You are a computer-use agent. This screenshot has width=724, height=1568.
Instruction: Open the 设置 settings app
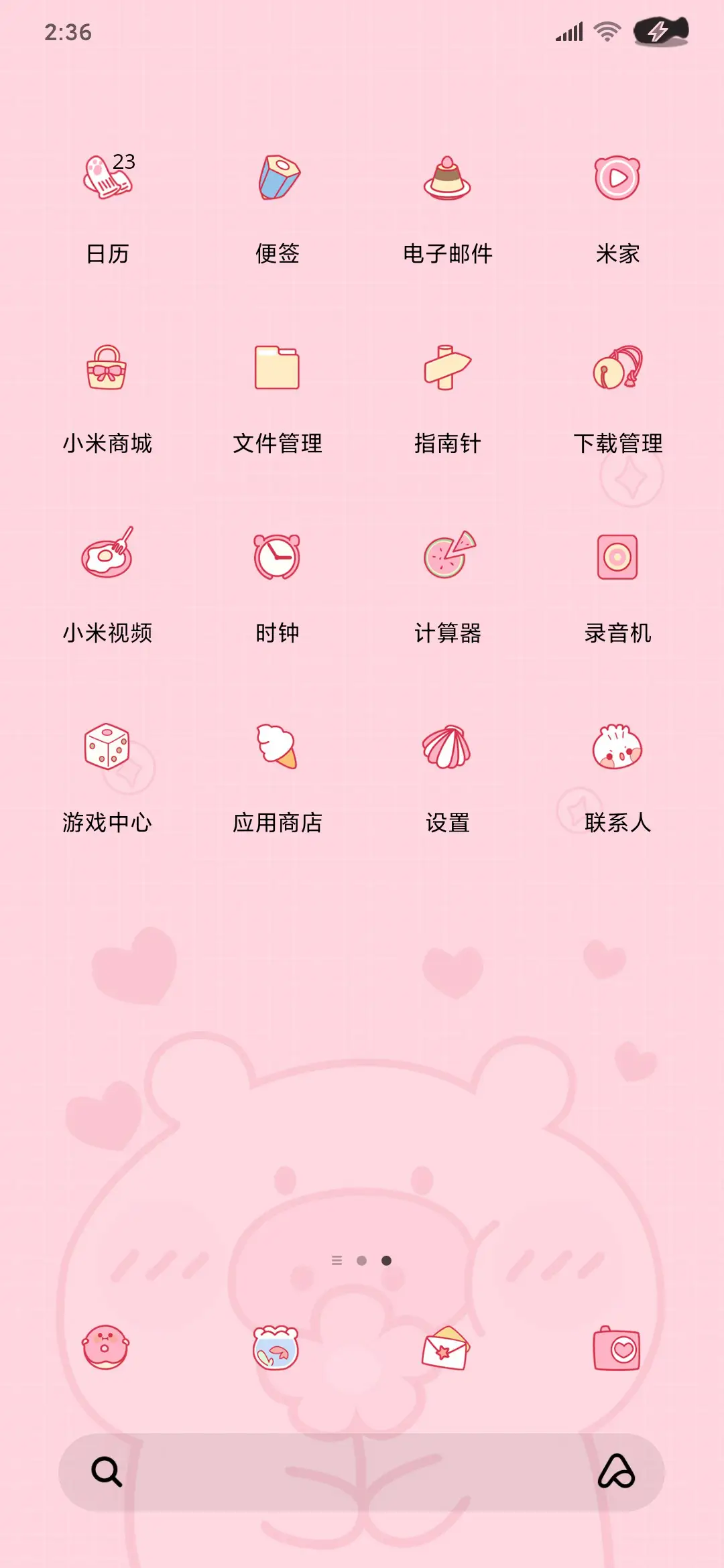click(x=447, y=749)
